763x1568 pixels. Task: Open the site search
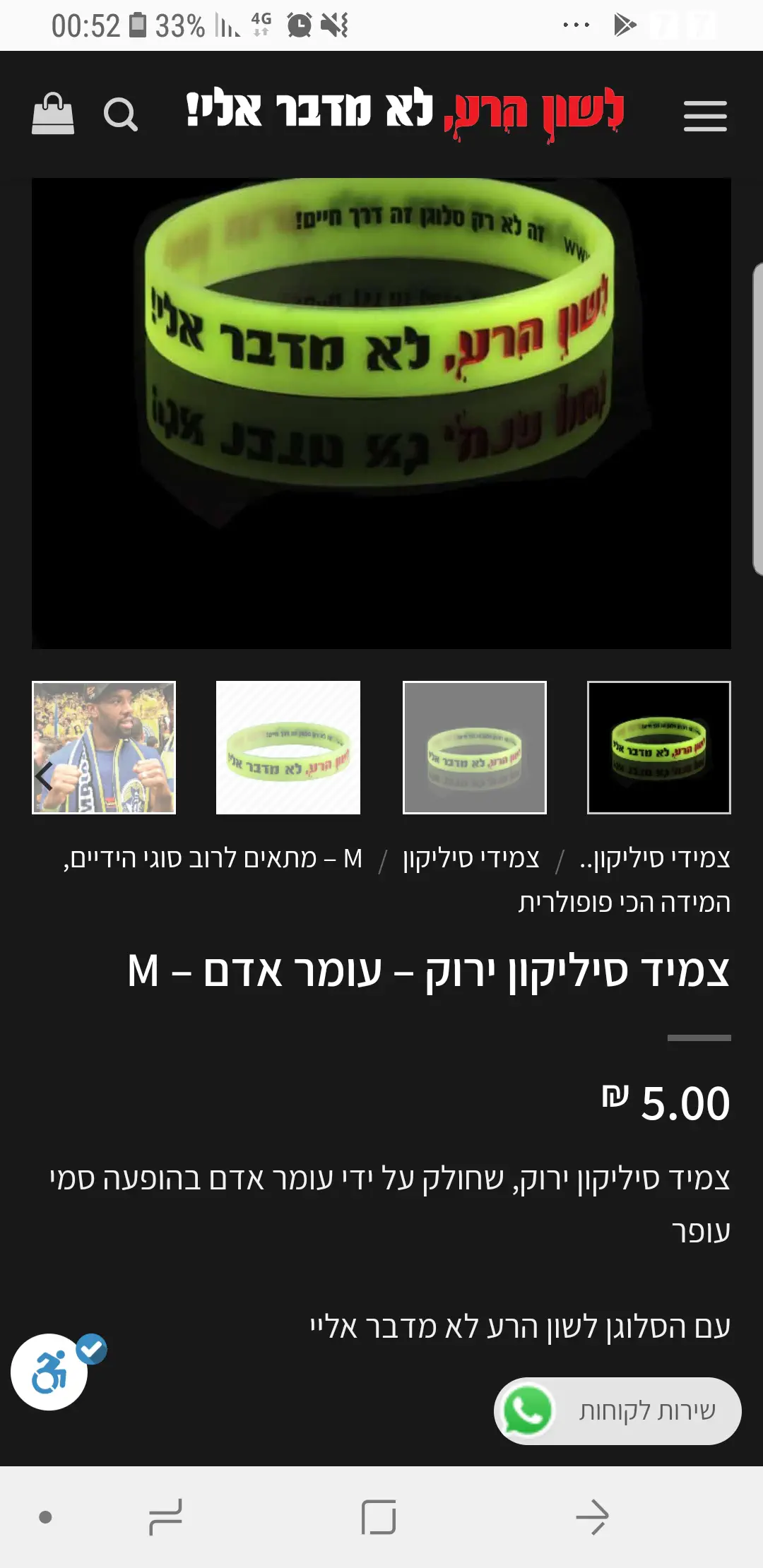click(120, 114)
